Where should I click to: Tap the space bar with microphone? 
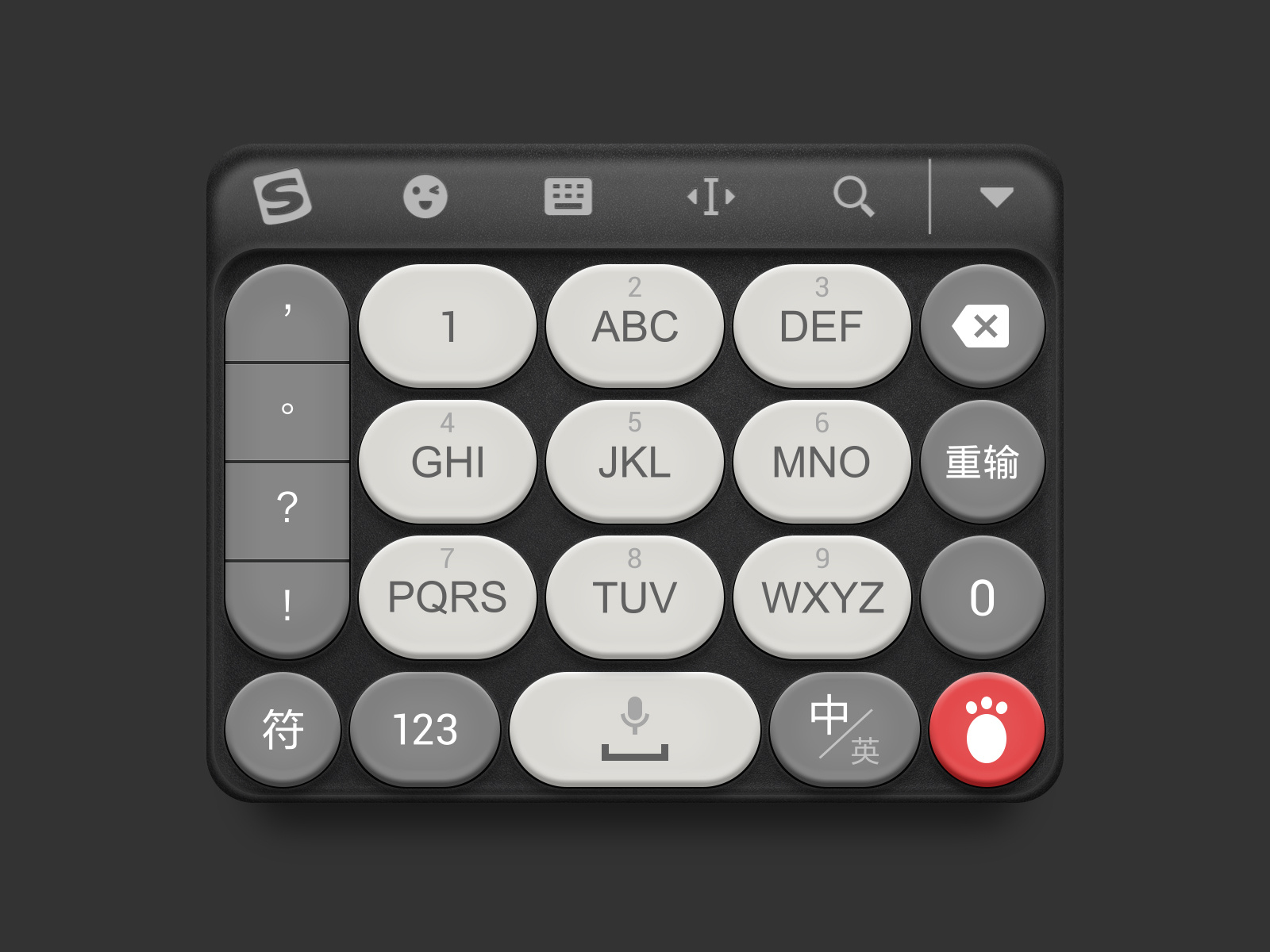pyautogui.click(x=634, y=730)
